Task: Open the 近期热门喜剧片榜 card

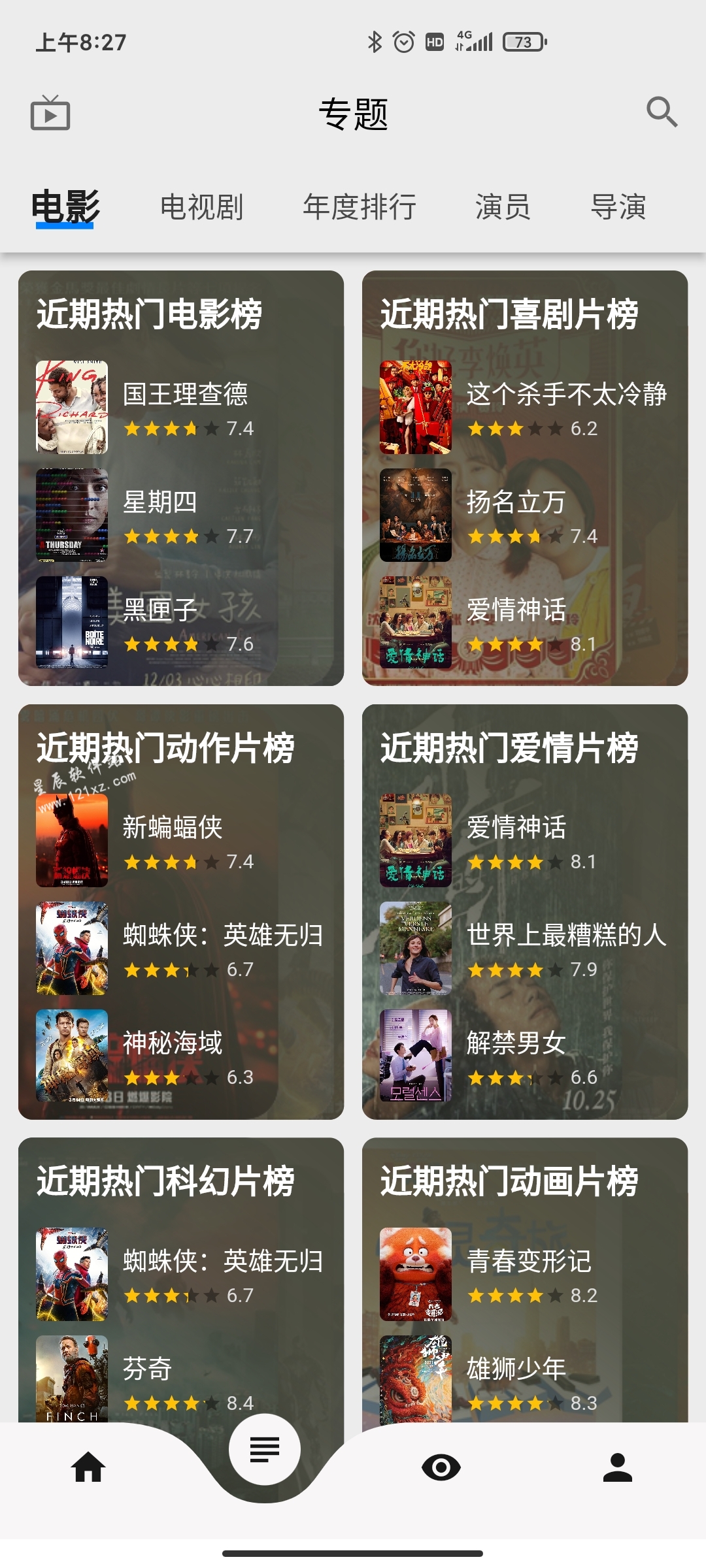Action: (x=509, y=314)
